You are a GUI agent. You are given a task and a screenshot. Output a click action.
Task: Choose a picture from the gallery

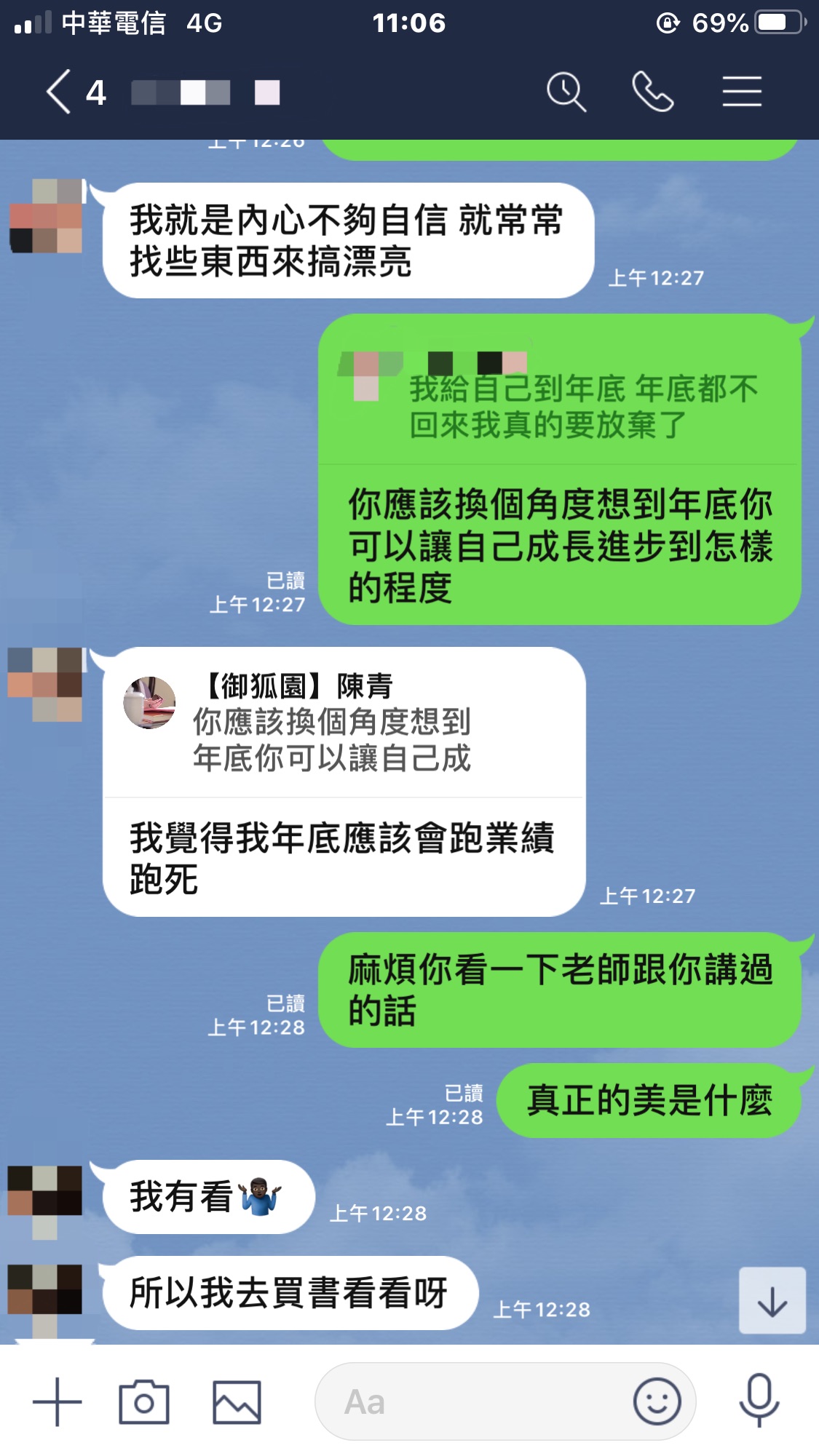pos(237,1401)
